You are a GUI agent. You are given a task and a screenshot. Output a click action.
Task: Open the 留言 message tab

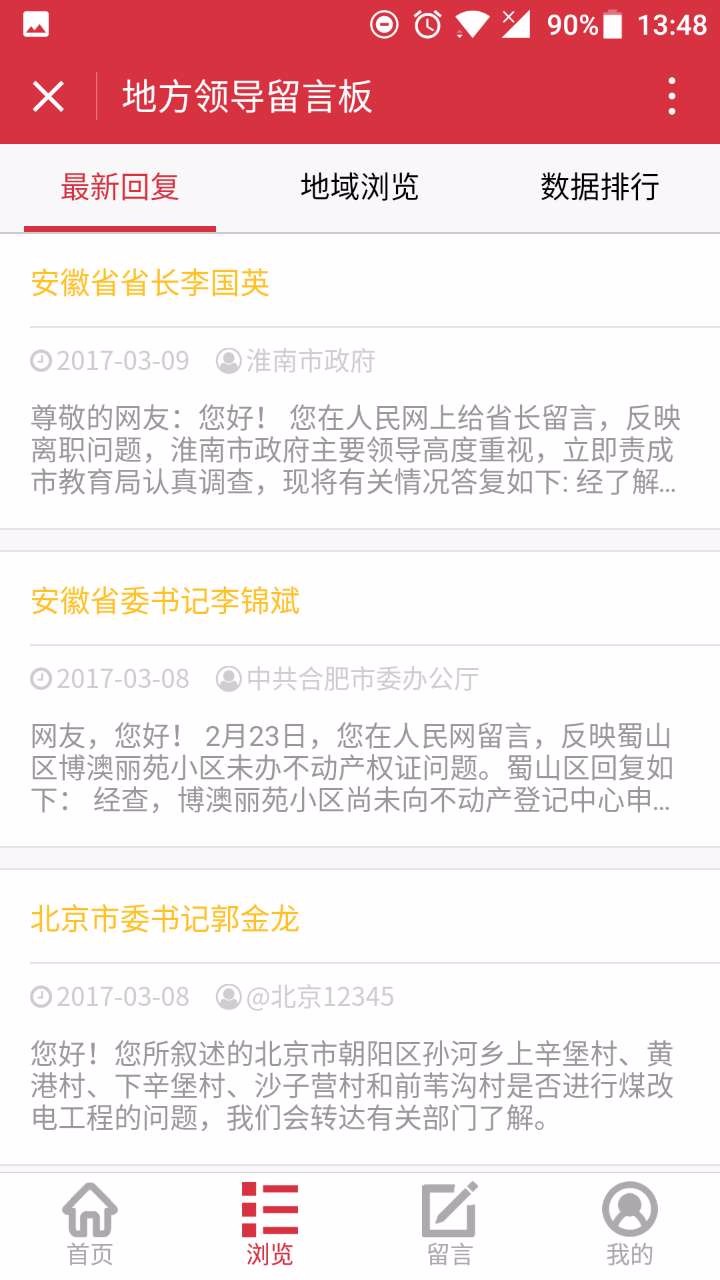pos(449,1225)
